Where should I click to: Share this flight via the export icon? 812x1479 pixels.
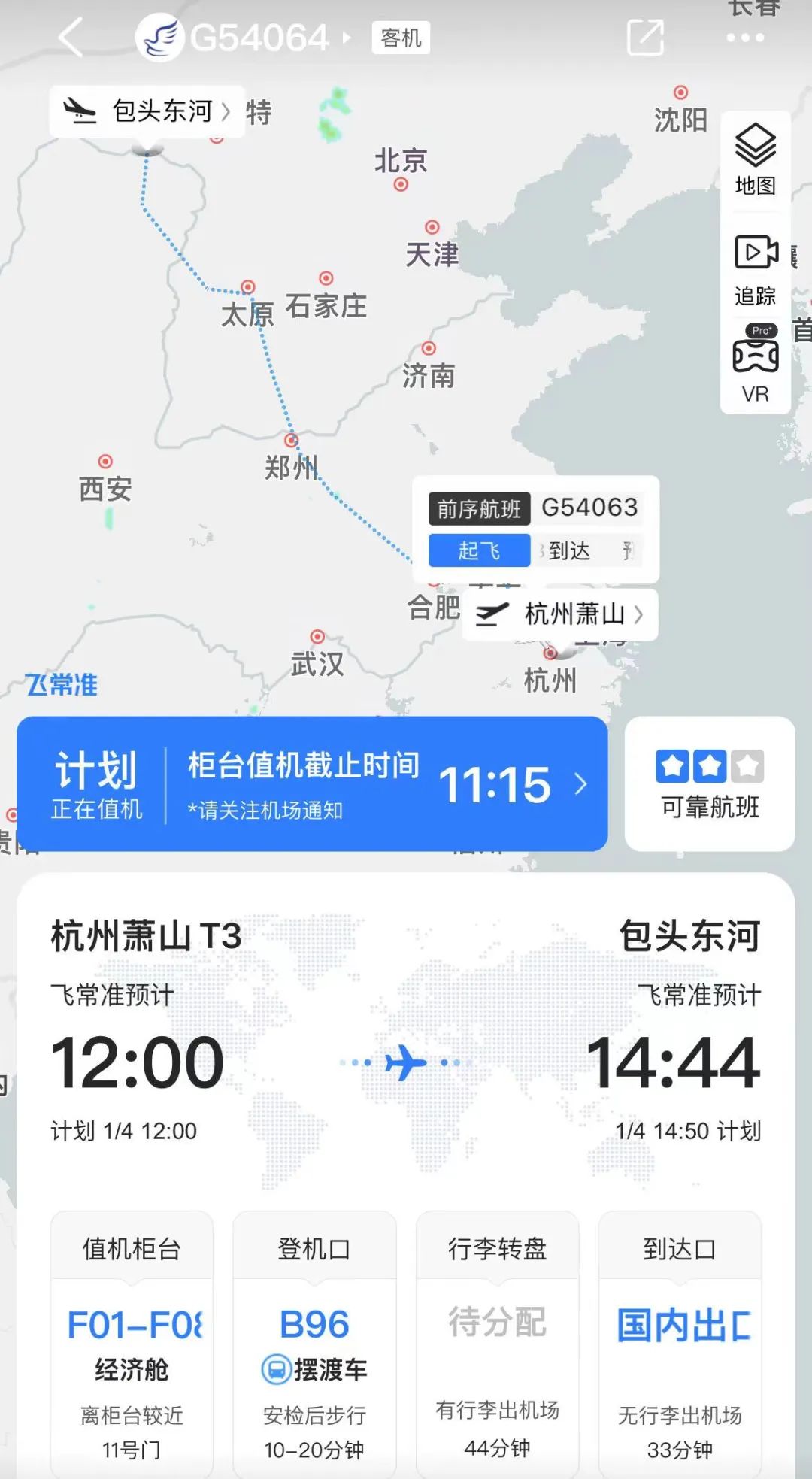(x=645, y=38)
